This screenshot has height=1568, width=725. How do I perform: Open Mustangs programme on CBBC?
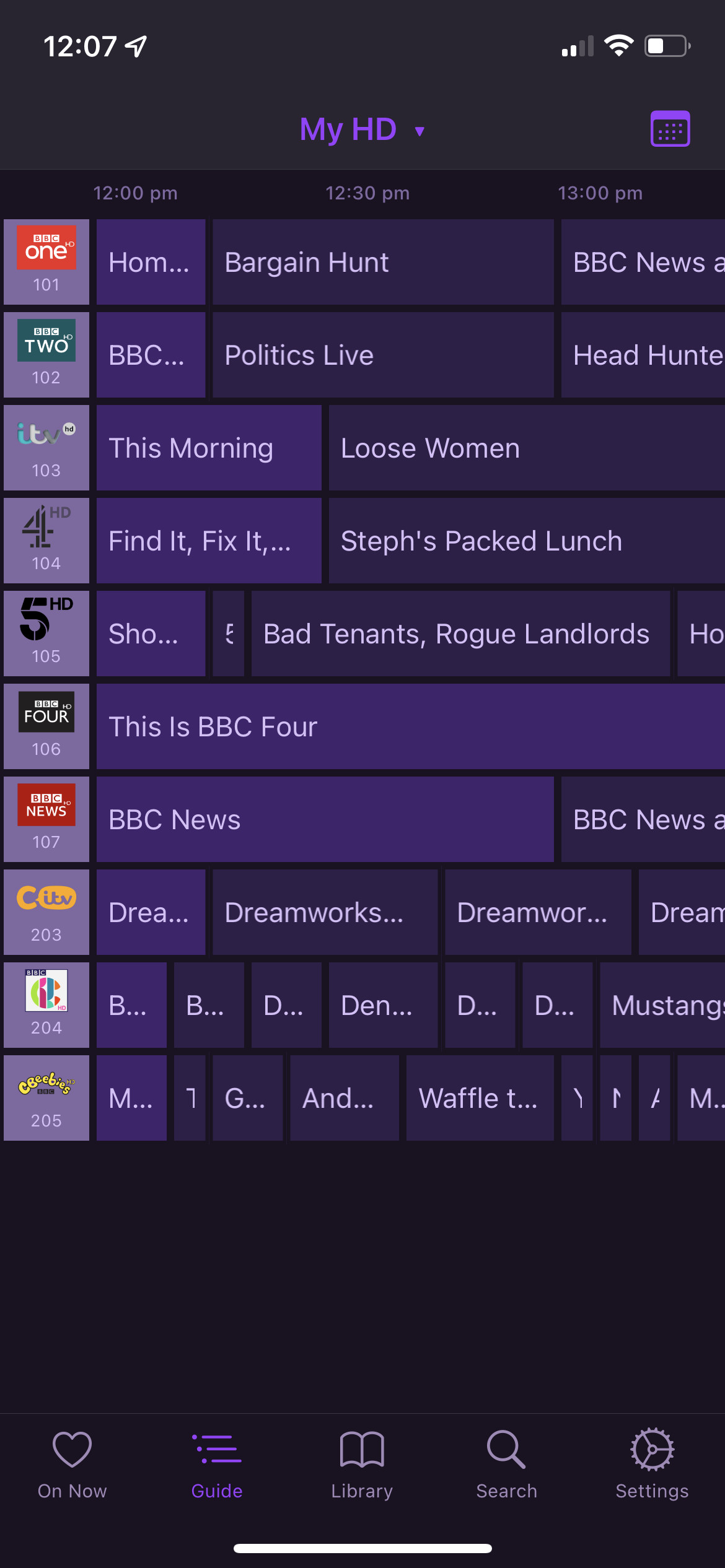pos(662,1005)
